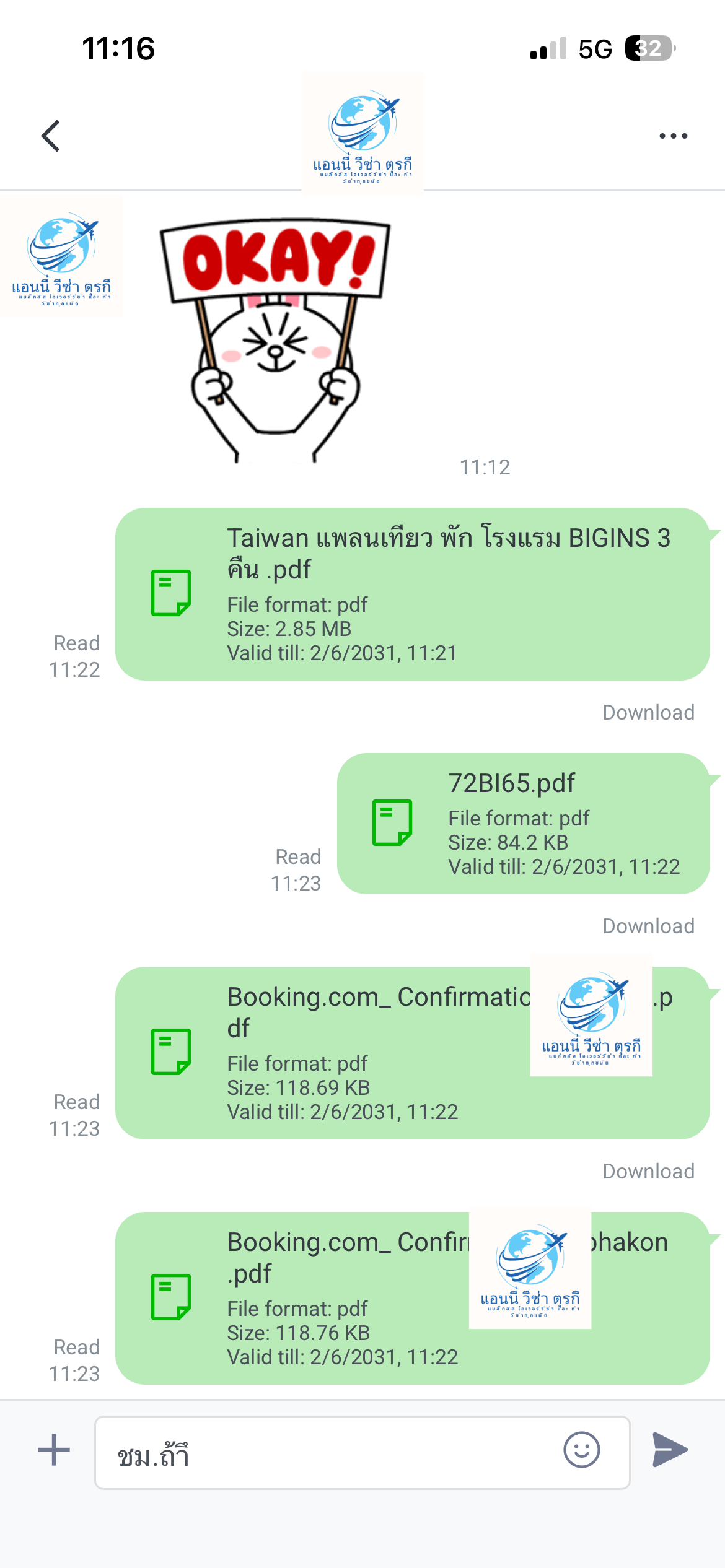Download the first Booking.com confirmation PDF
The width and height of the screenshot is (725, 1568).
(648, 1171)
